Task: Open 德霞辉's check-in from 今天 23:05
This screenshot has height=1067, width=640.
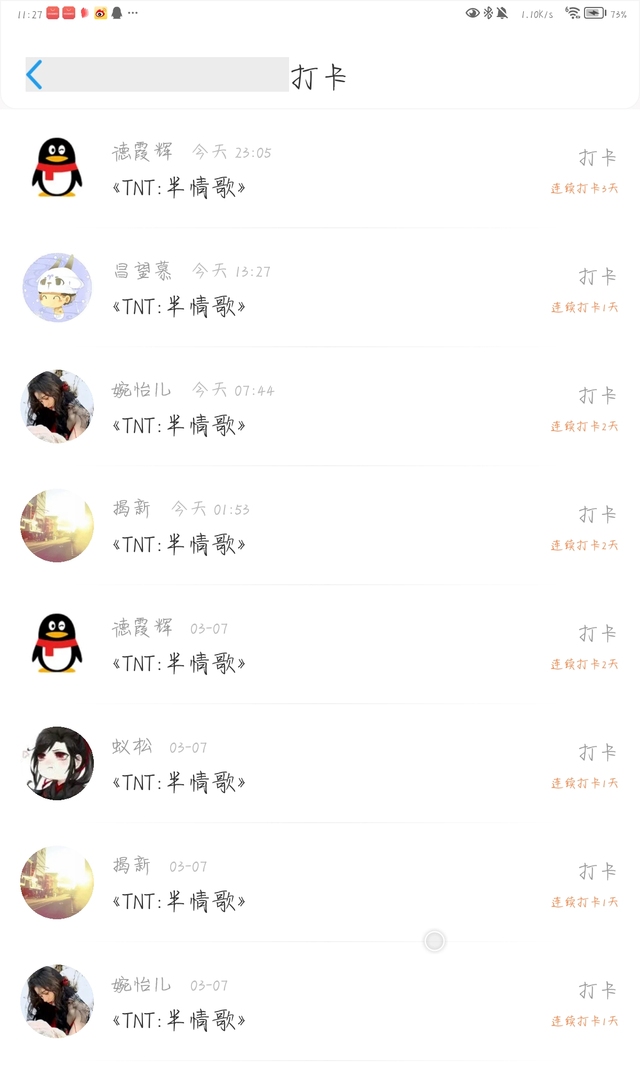Action: tap(320, 170)
